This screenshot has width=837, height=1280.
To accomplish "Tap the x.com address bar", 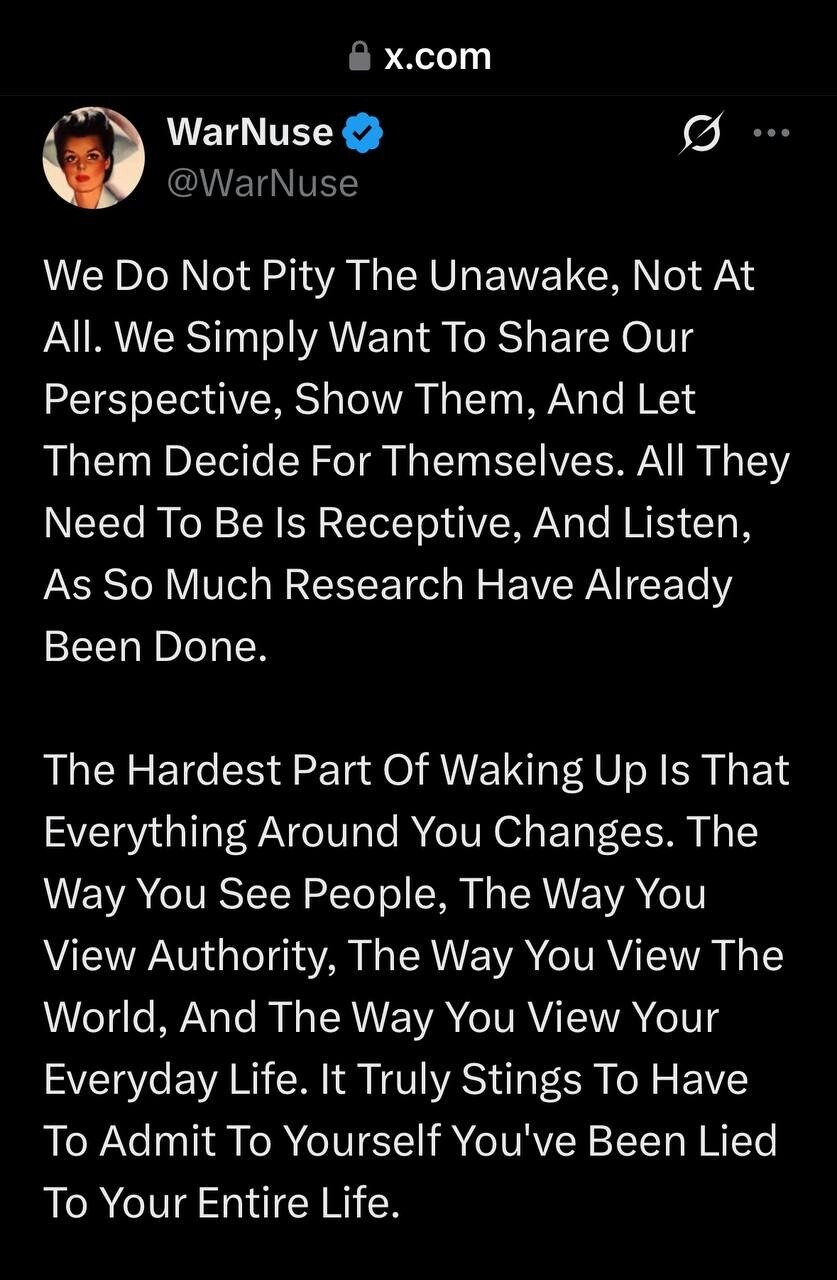I will (420, 56).
